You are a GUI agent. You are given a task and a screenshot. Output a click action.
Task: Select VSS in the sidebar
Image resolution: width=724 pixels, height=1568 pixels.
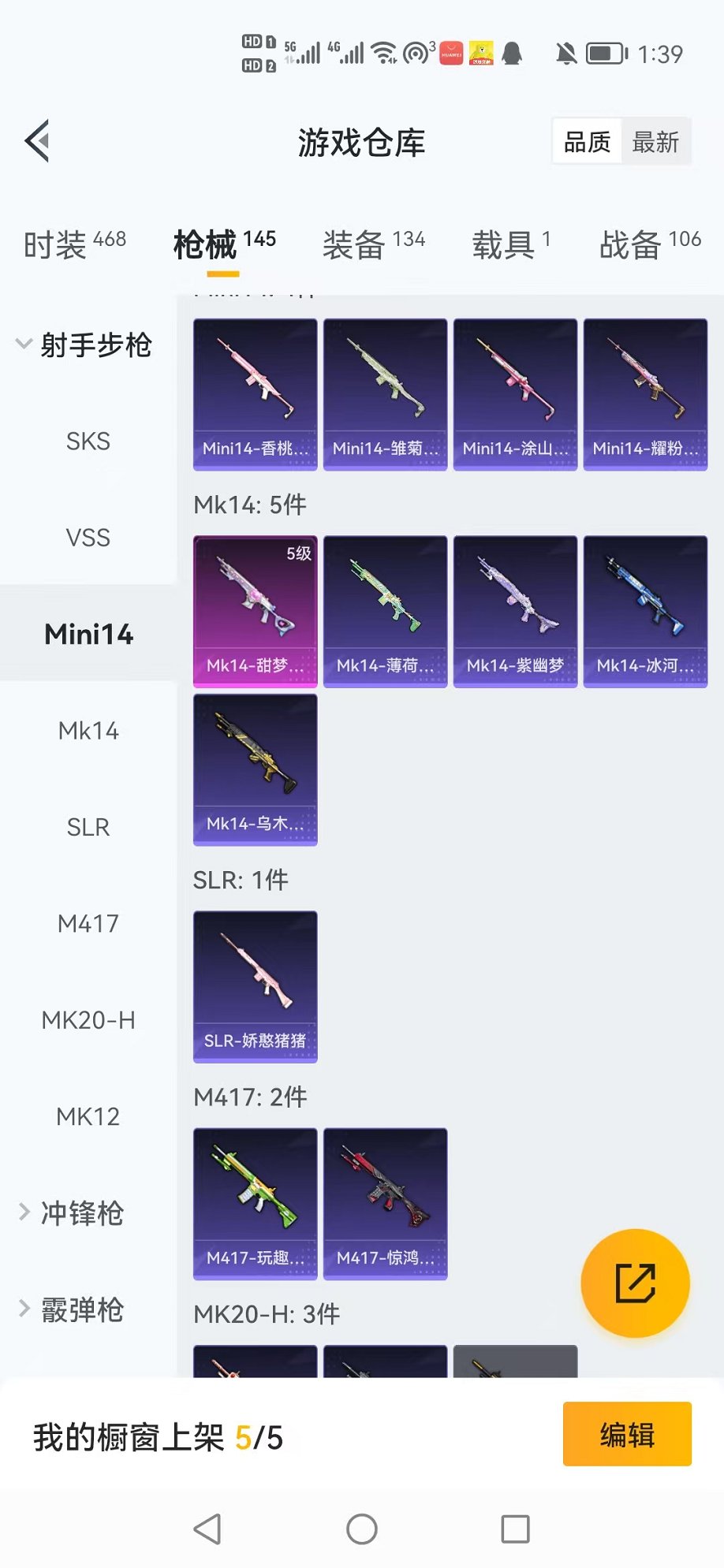tap(88, 538)
